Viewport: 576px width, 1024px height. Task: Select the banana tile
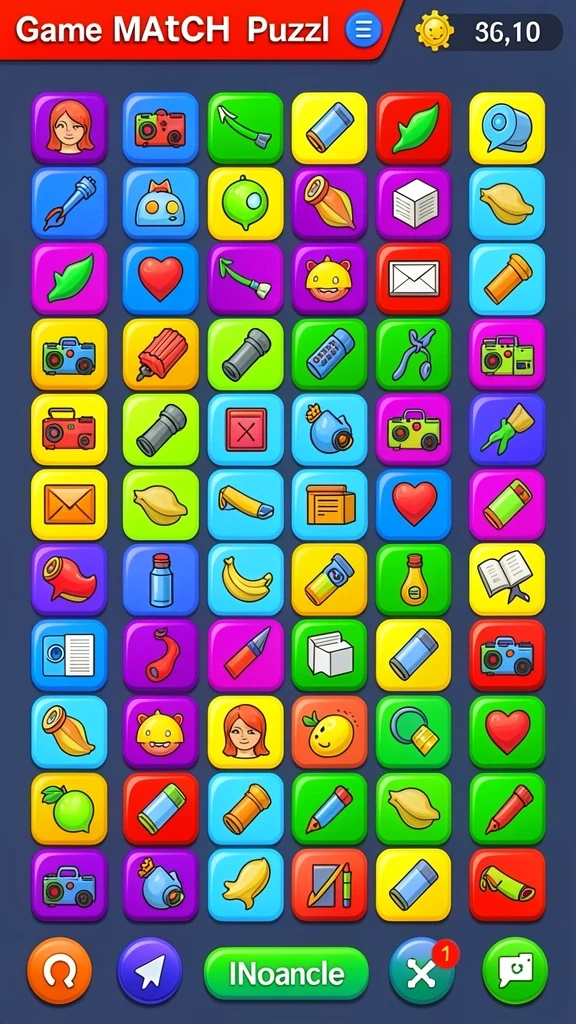[246, 580]
